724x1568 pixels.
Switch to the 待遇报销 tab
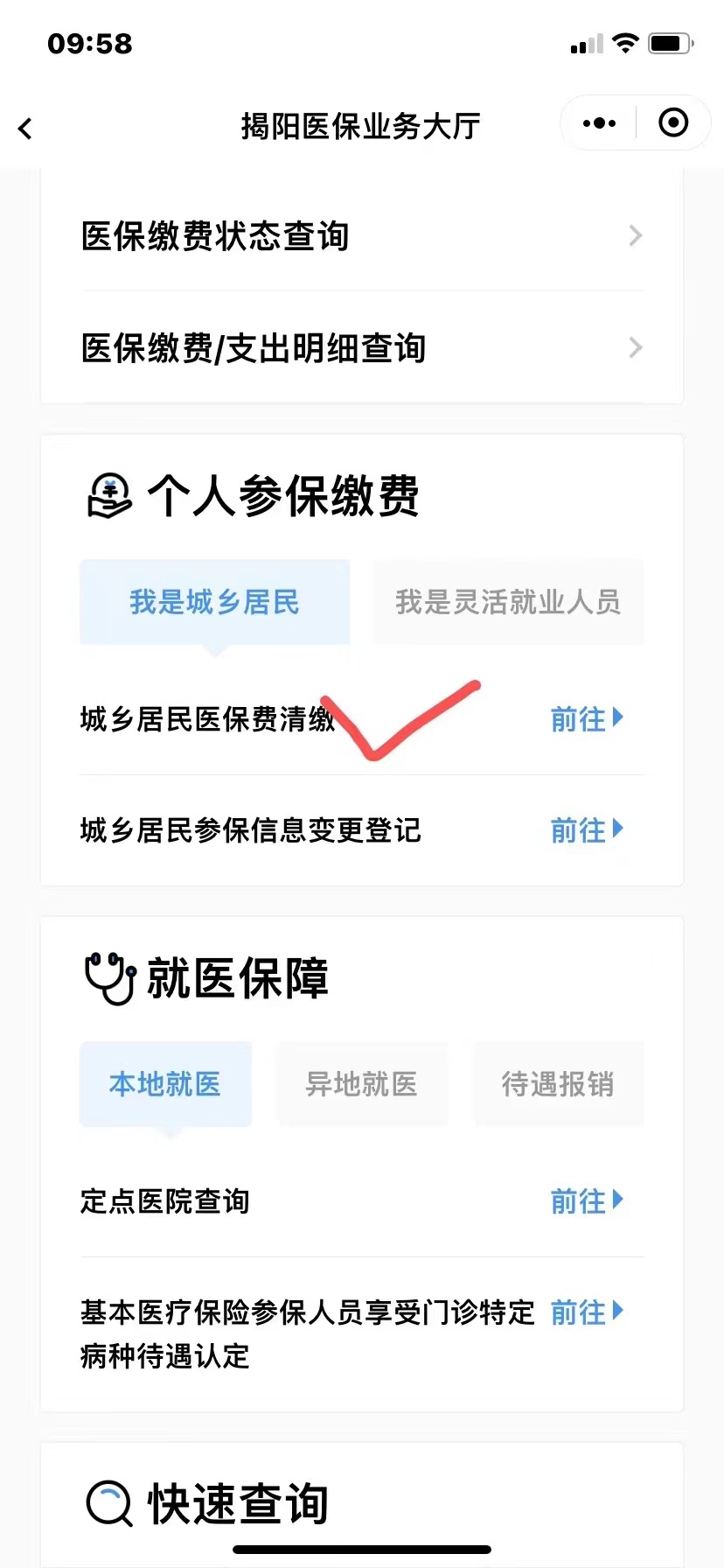pyautogui.click(x=557, y=1084)
